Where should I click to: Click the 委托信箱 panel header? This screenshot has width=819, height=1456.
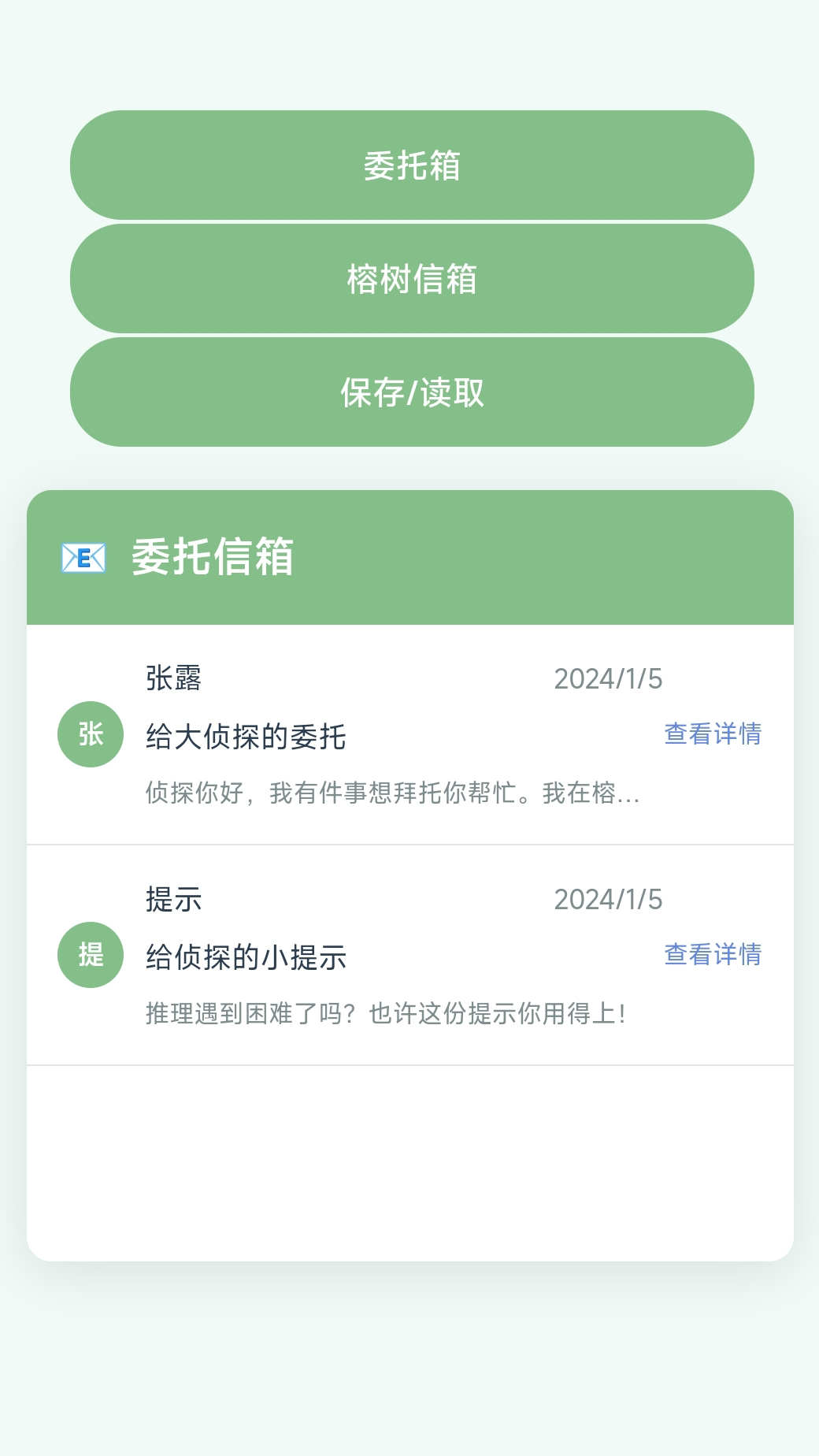coord(213,558)
